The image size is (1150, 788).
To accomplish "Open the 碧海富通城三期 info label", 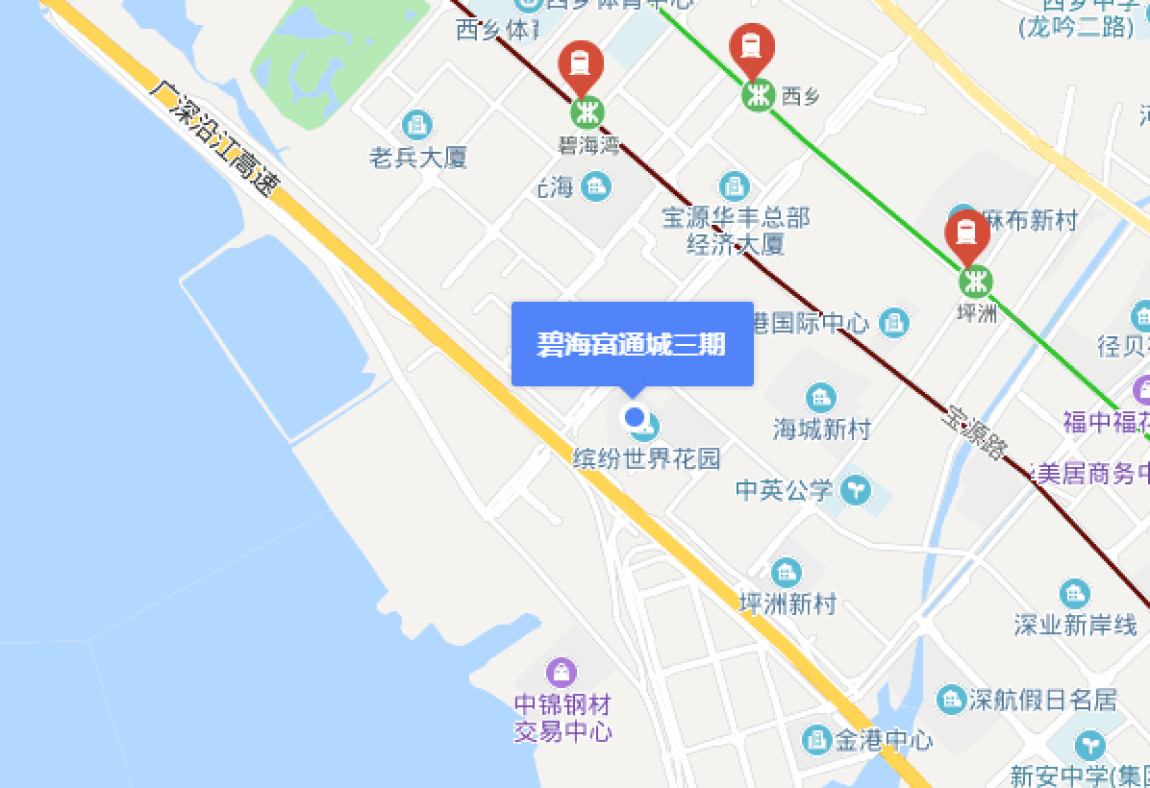I will tap(632, 345).
